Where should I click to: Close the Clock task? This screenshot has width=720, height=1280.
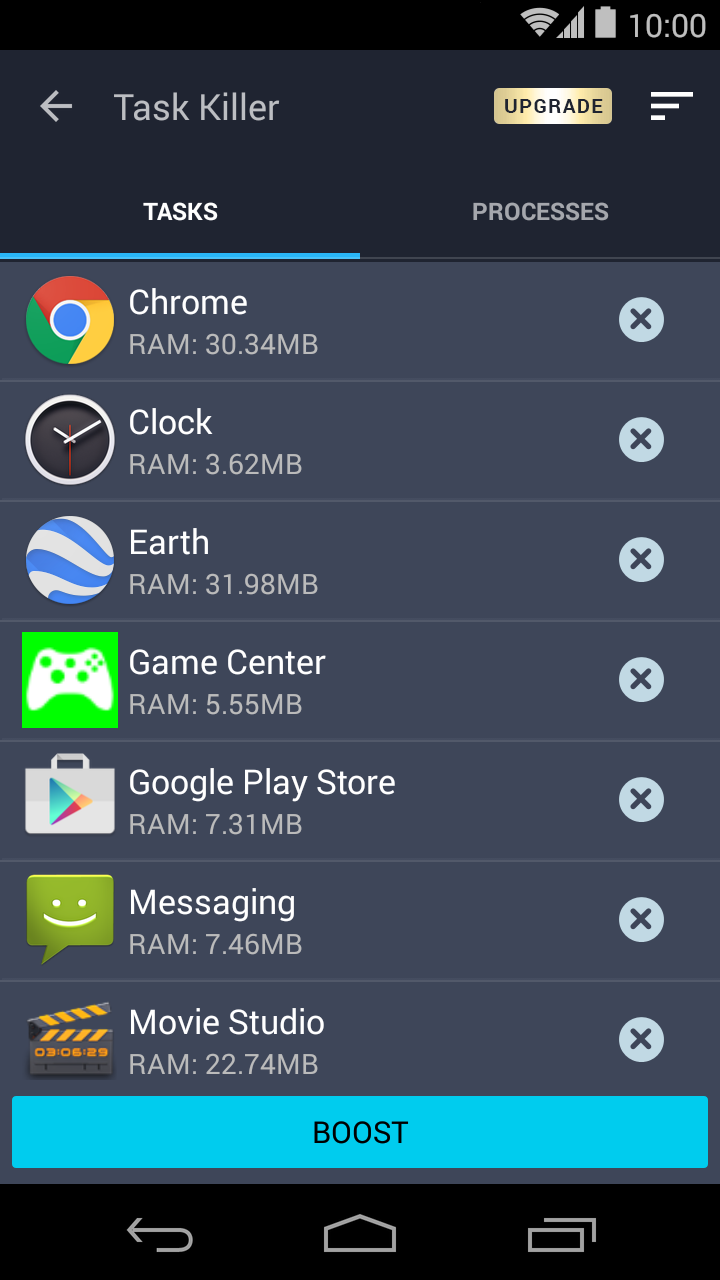pos(641,440)
